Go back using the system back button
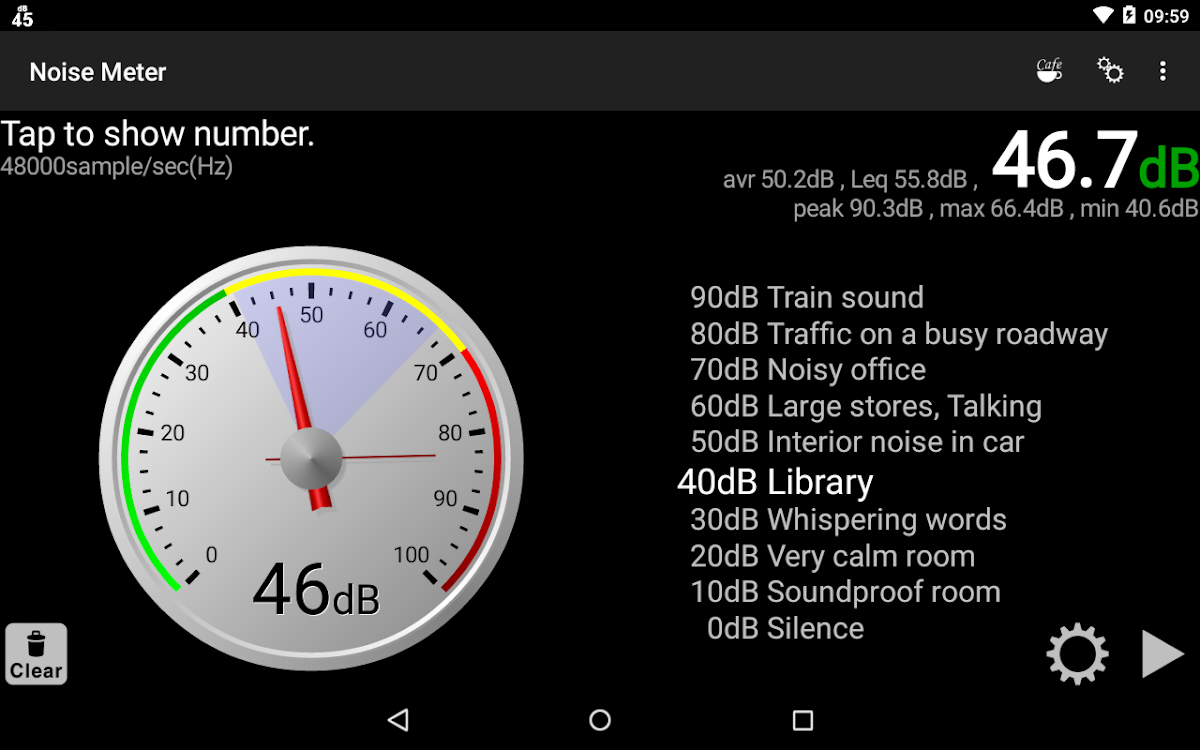Viewport: 1200px width, 750px height. tap(398, 720)
